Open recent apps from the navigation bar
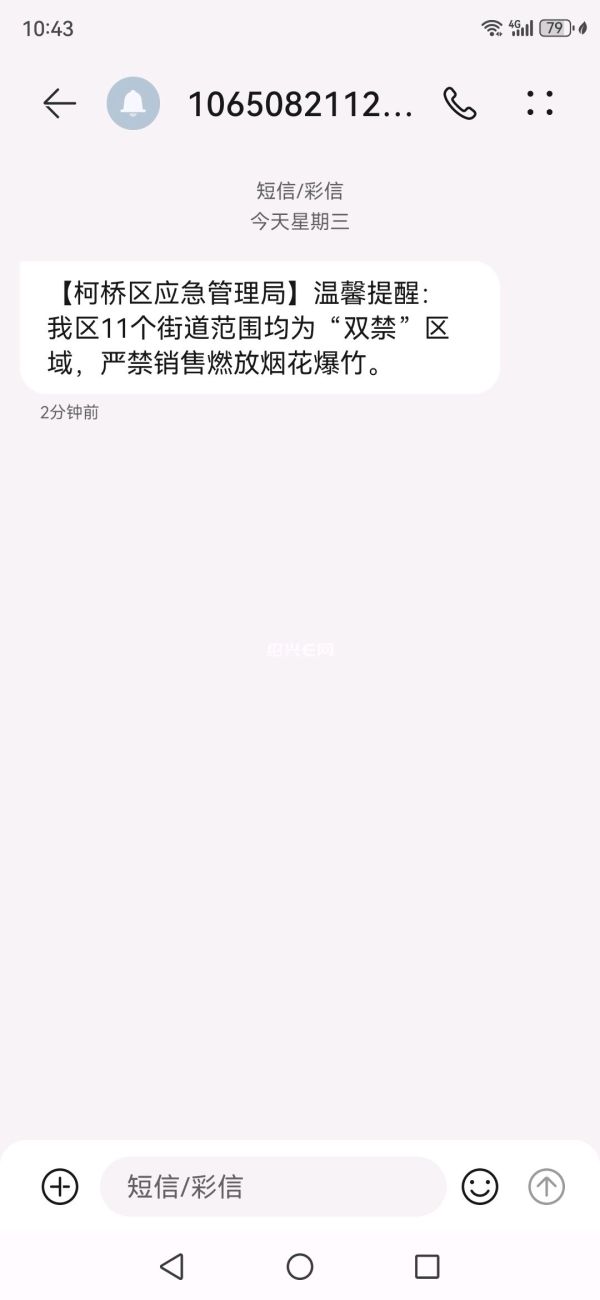This screenshot has width=600, height=1300. coord(427,1267)
